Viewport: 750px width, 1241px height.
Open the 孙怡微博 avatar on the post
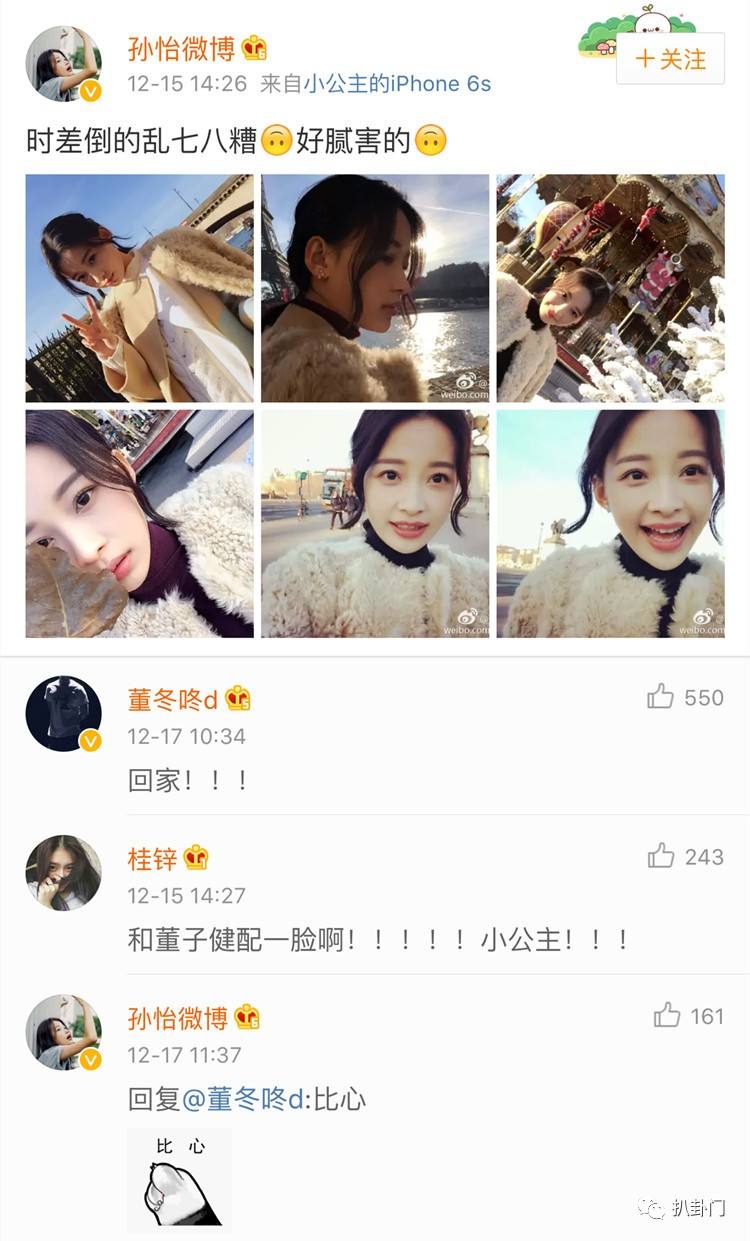pyautogui.click(x=63, y=64)
